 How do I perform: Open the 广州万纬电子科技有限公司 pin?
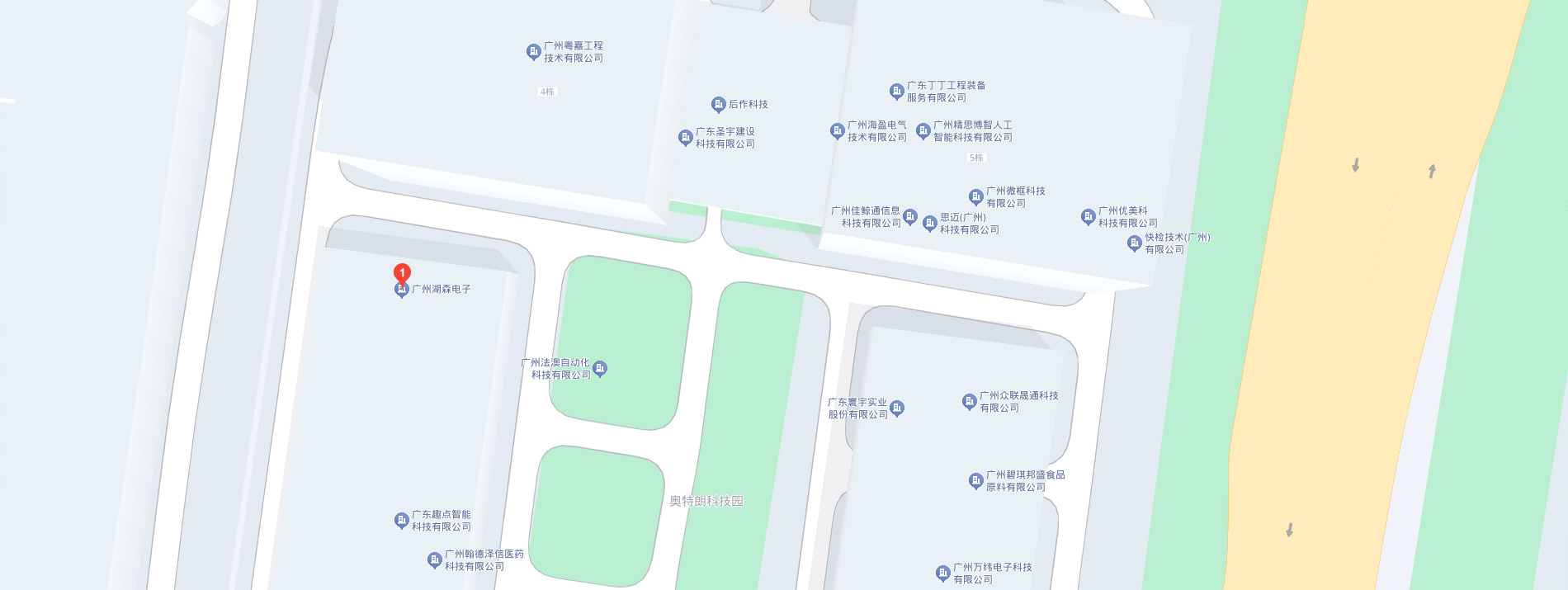point(943,573)
